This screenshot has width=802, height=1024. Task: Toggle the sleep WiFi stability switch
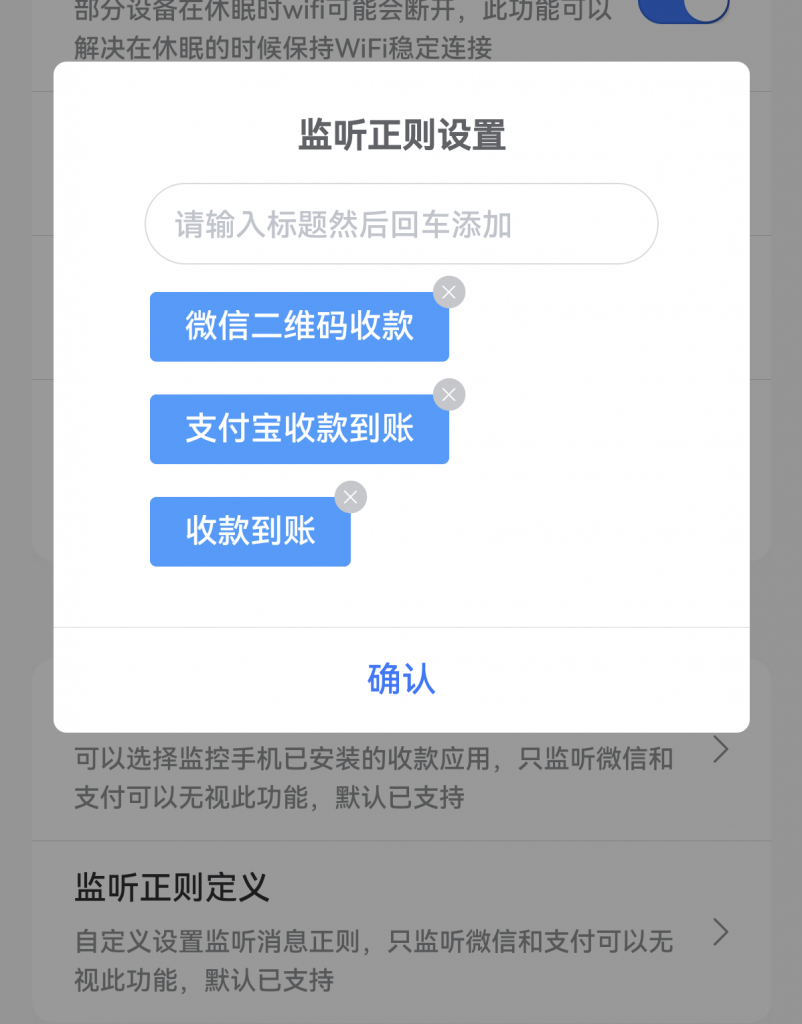683,10
